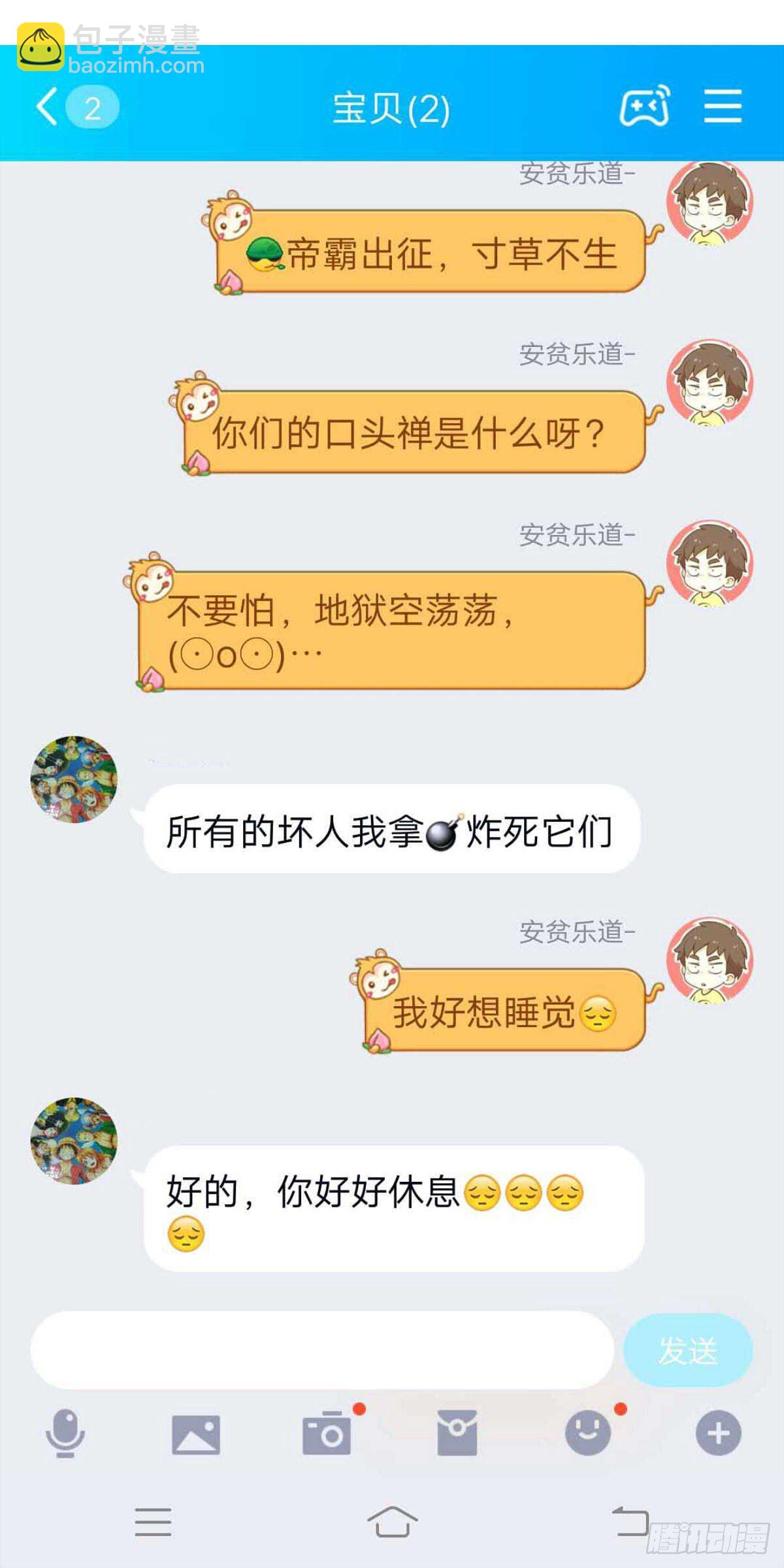Image resolution: width=784 pixels, height=1568 pixels.
Task: Launch the camera to take a photo
Action: pos(327,1433)
